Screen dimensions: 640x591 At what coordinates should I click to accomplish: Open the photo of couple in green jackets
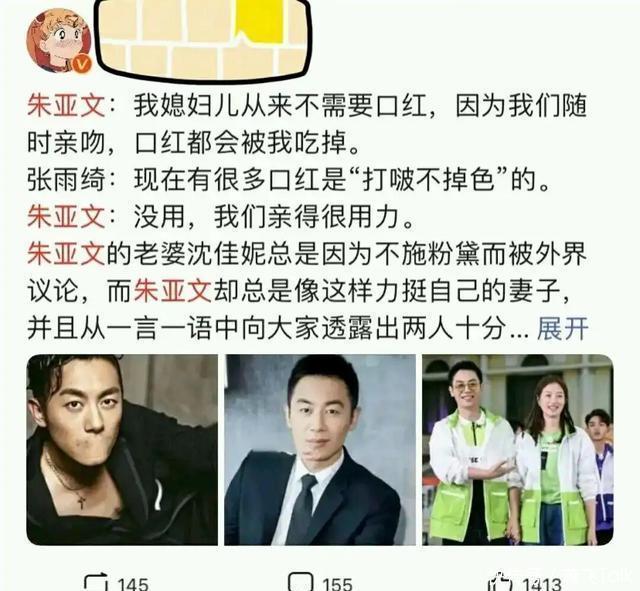click(518, 450)
